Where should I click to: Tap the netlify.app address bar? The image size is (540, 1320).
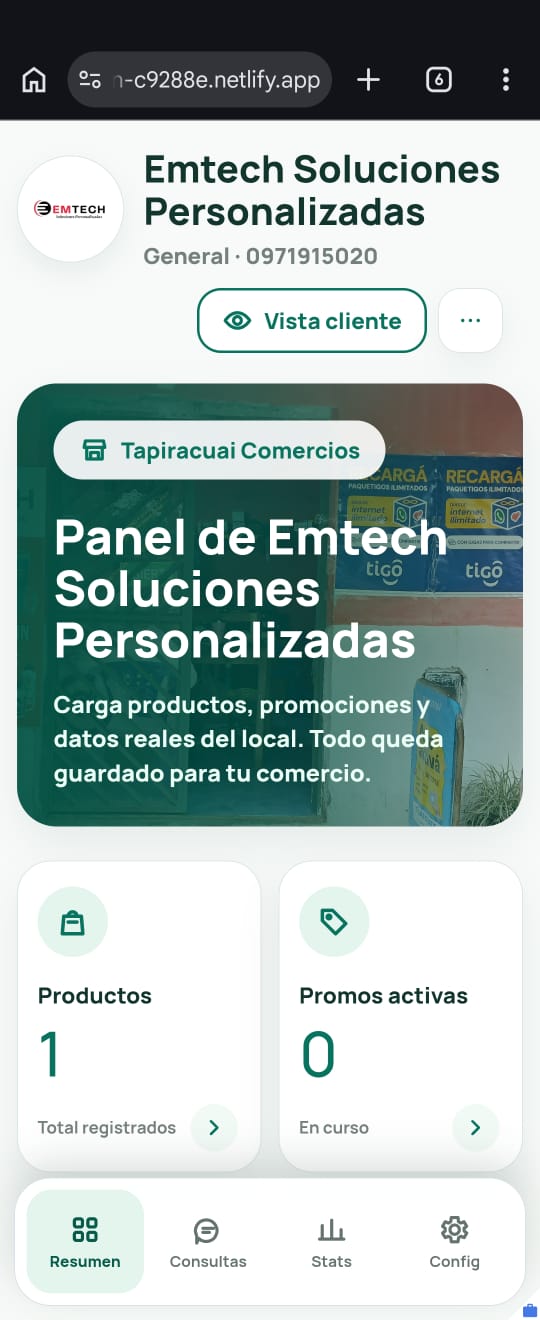pos(199,80)
